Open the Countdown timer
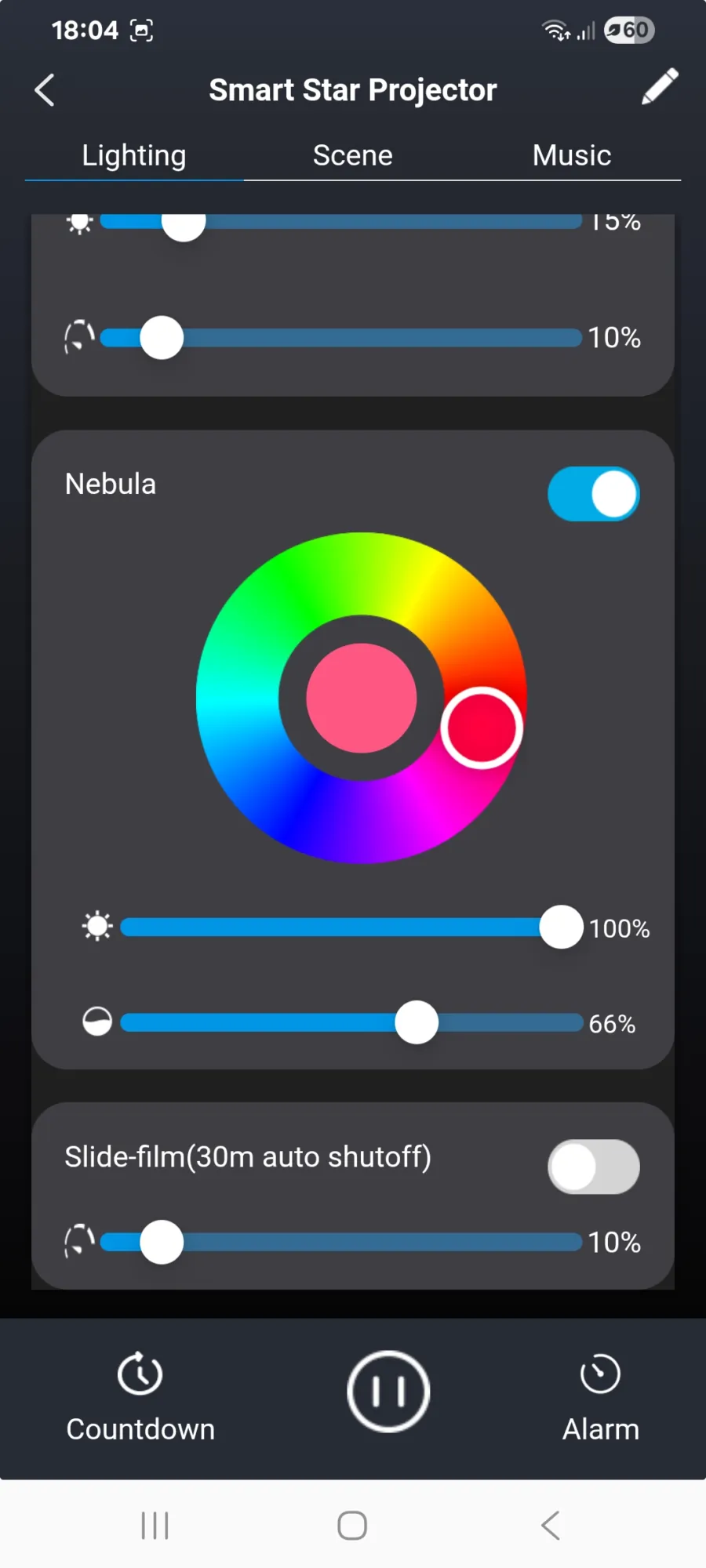Image resolution: width=706 pixels, height=1568 pixels. pos(140,1394)
